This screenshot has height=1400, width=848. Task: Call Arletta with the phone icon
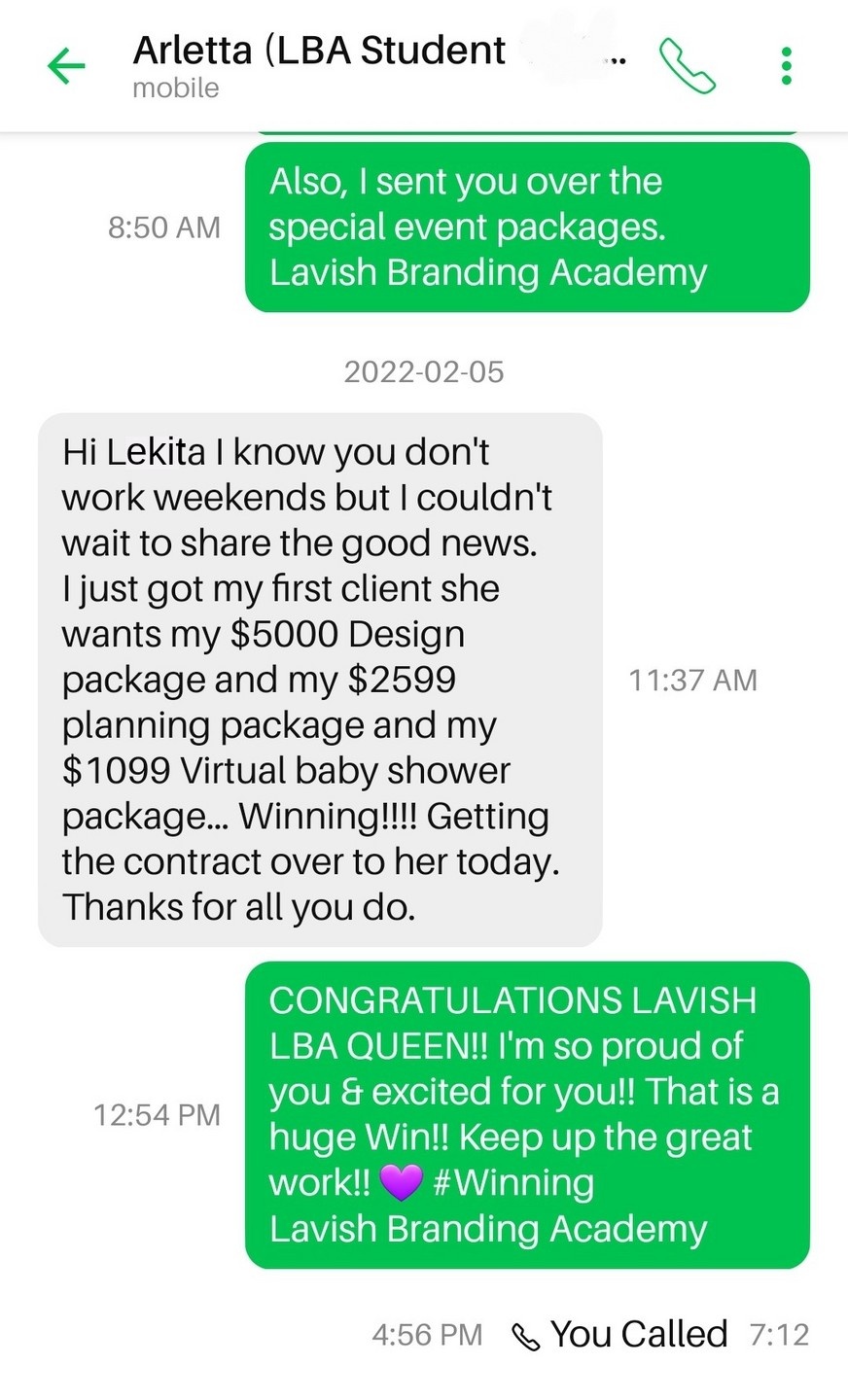coord(687,66)
